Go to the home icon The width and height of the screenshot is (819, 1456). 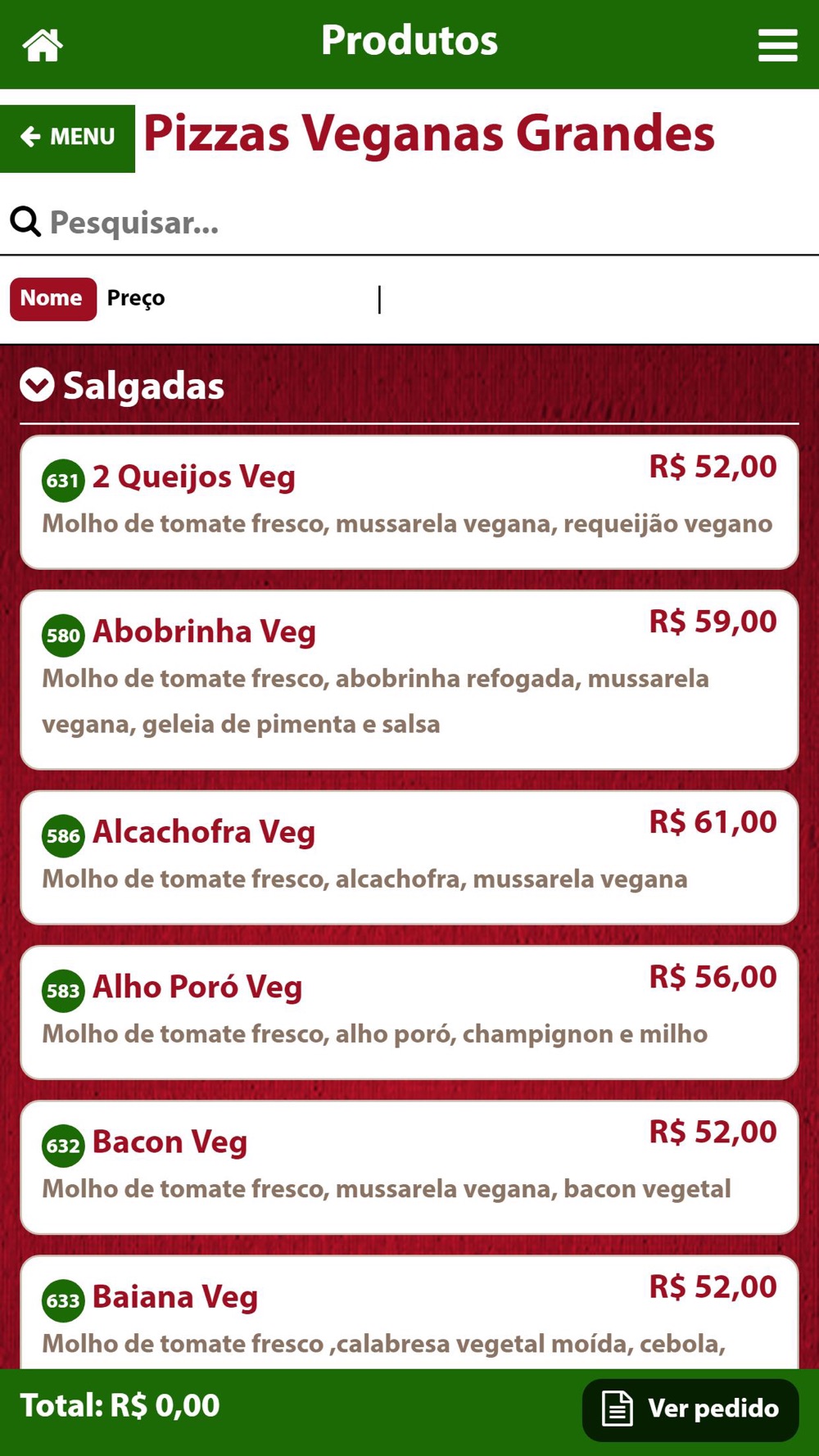click(x=43, y=44)
